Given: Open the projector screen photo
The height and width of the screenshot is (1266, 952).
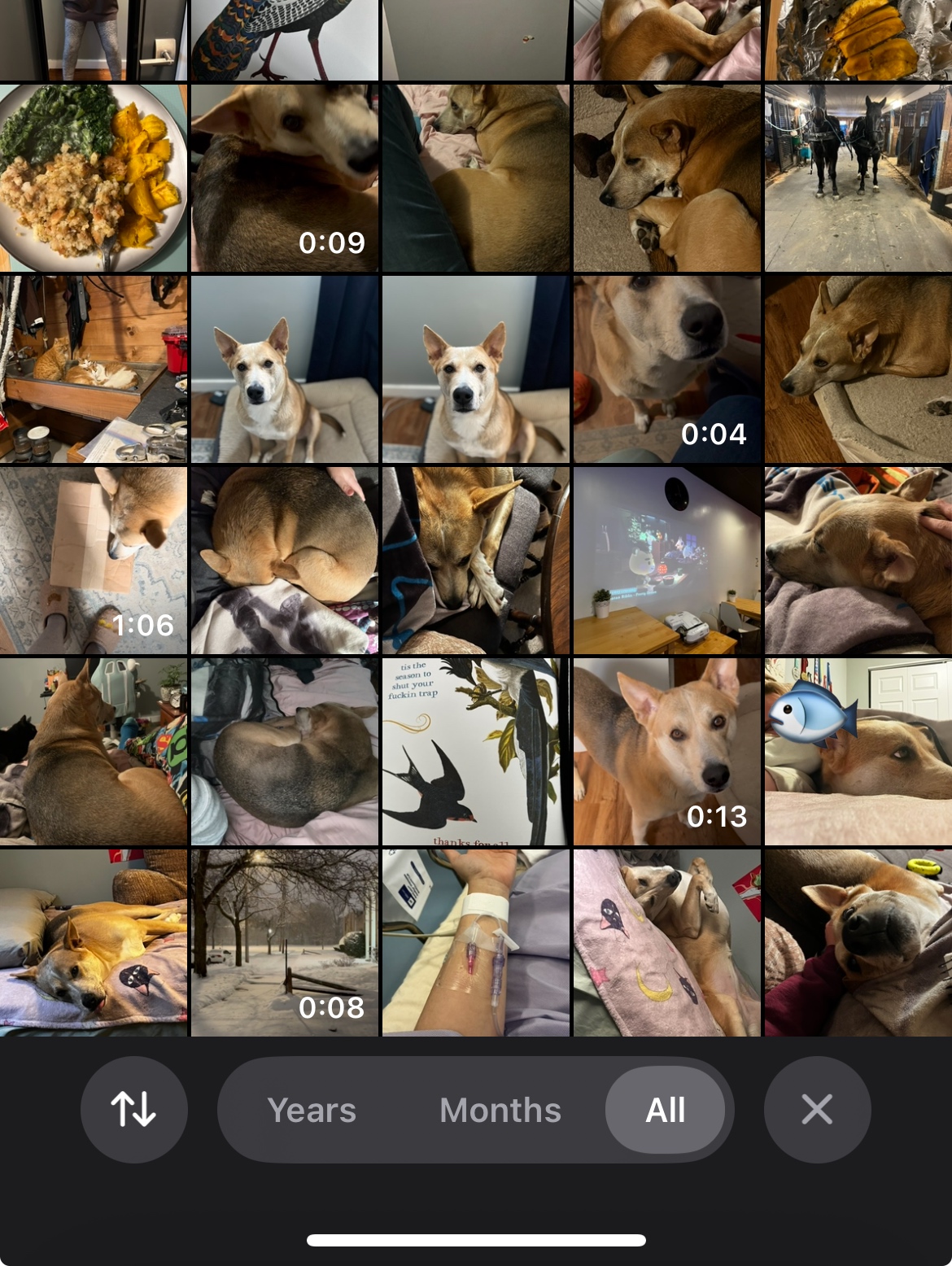Looking at the screenshot, I should pos(667,561).
